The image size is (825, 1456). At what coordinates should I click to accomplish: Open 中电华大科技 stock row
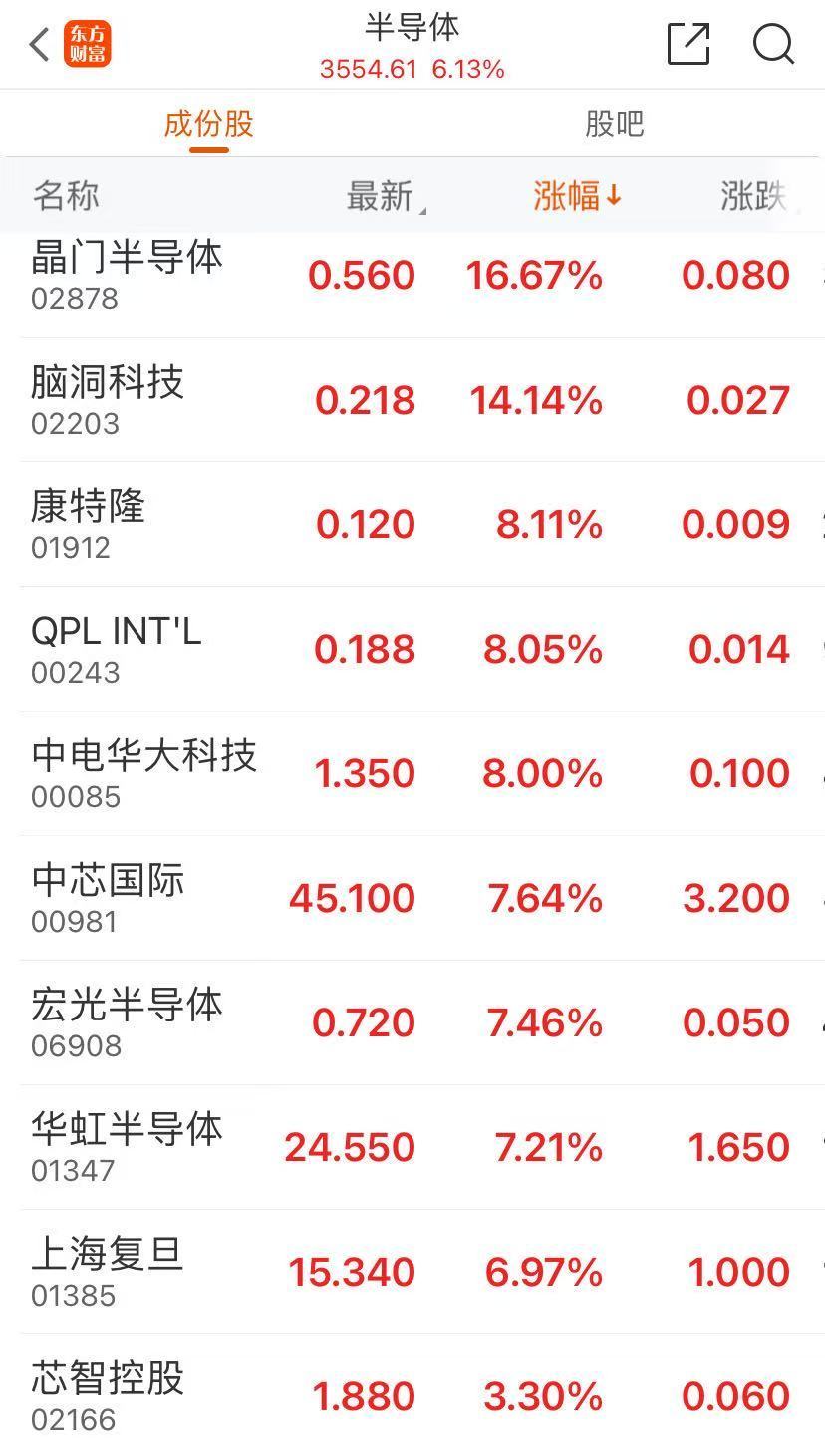point(412,773)
